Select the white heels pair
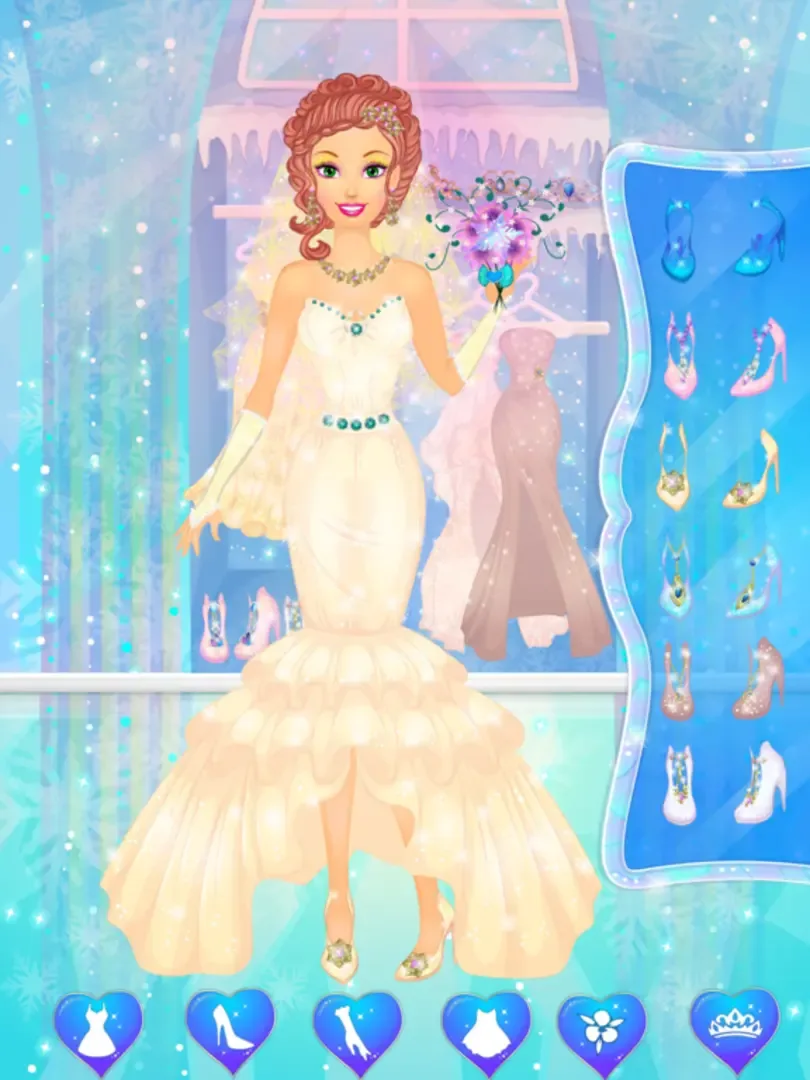 pyautogui.click(x=722, y=784)
